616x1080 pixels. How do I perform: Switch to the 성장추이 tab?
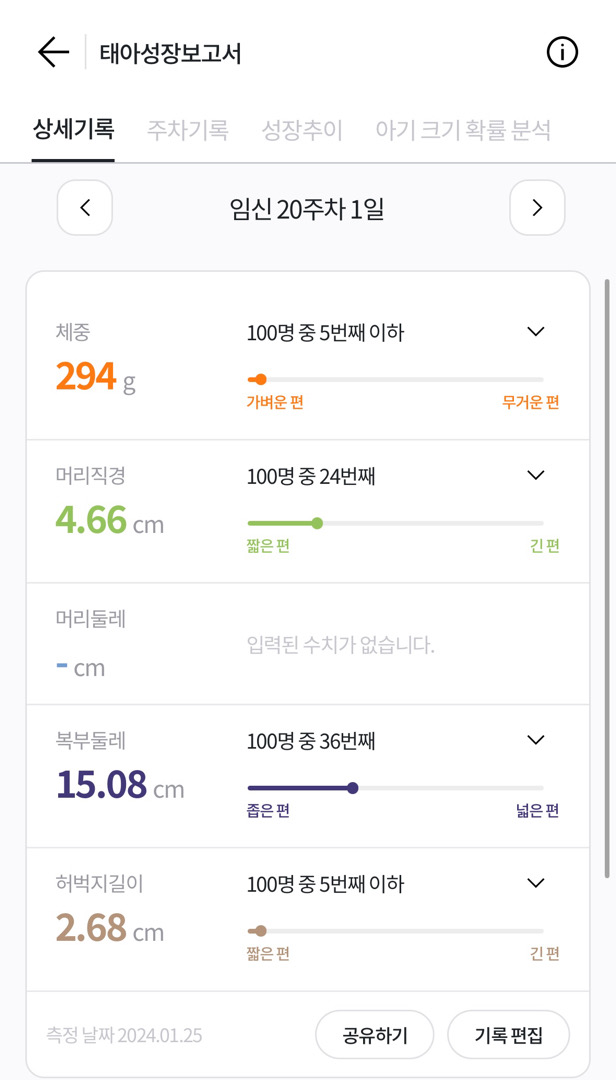[302, 130]
